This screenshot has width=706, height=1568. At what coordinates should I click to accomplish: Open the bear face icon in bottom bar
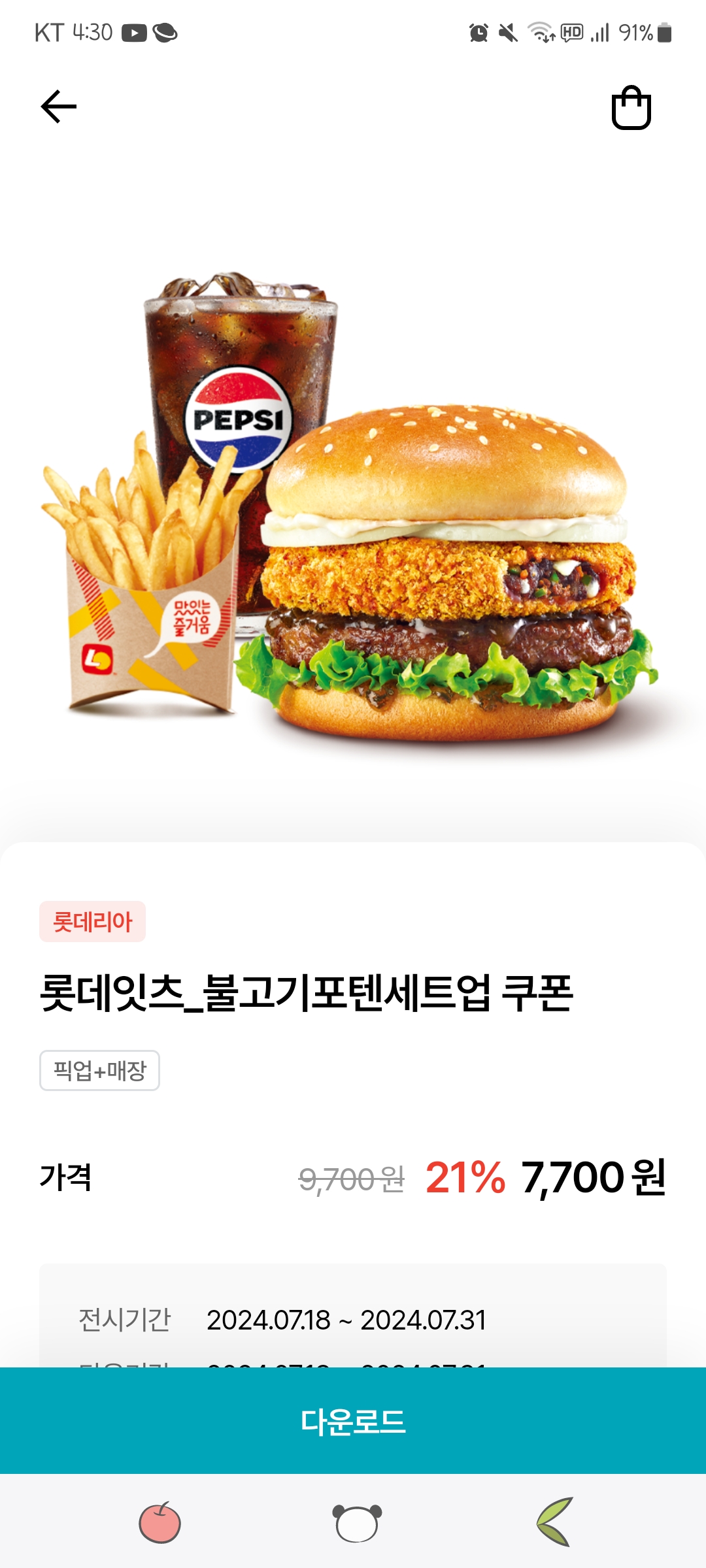click(357, 1522)
